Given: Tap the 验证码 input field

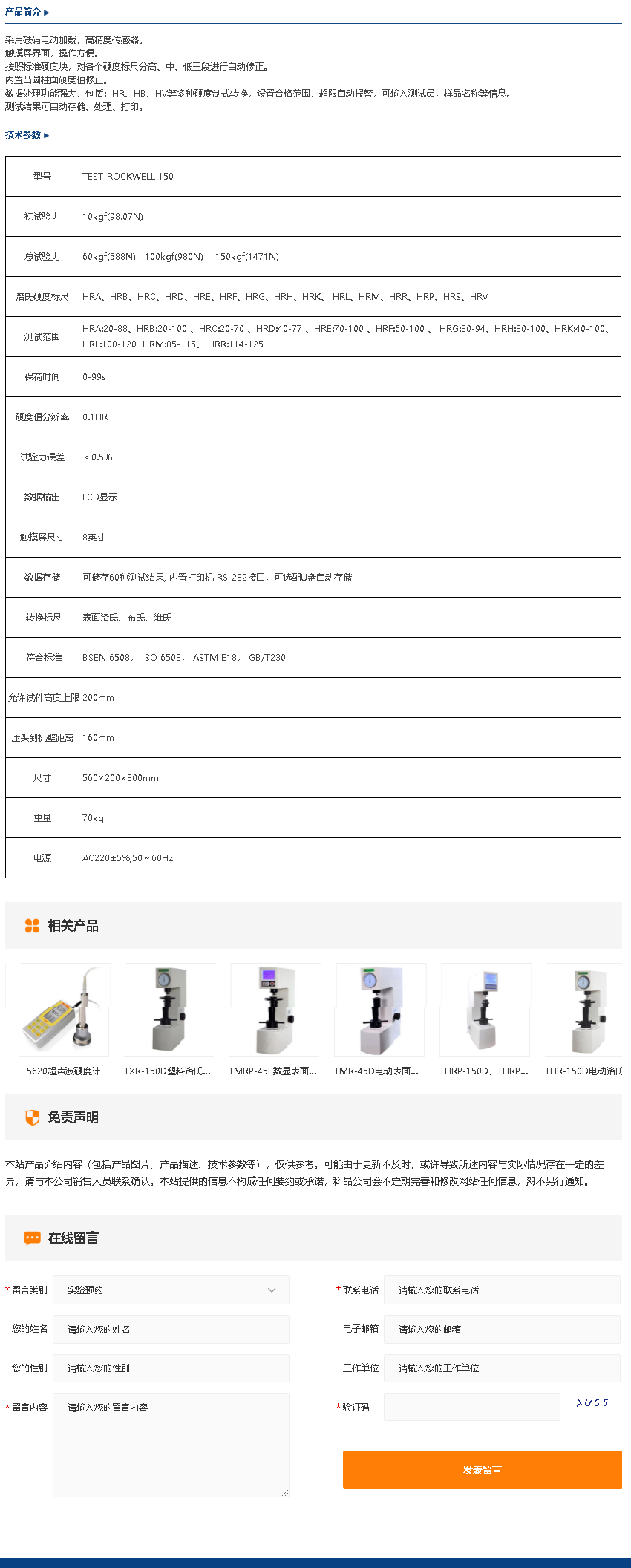Looking at the screenshot, I should [471, 1407].
